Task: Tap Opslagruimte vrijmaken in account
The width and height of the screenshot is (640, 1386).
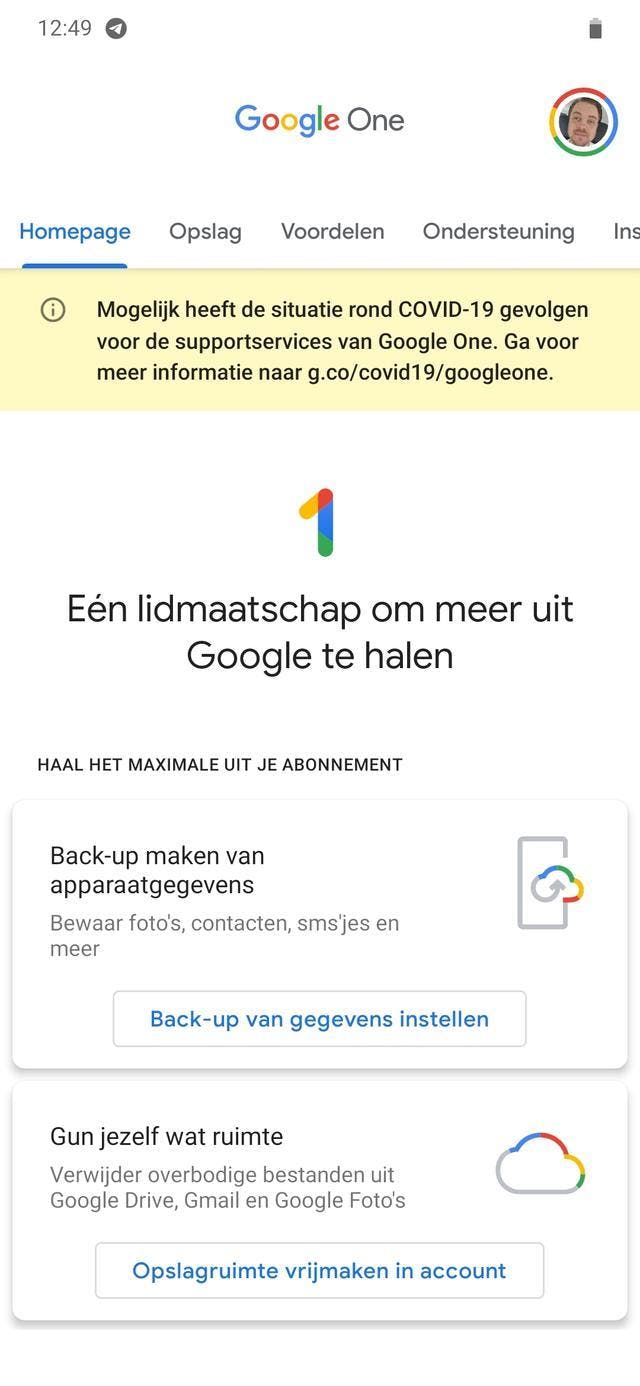Action: click(x=319, y=1271)
